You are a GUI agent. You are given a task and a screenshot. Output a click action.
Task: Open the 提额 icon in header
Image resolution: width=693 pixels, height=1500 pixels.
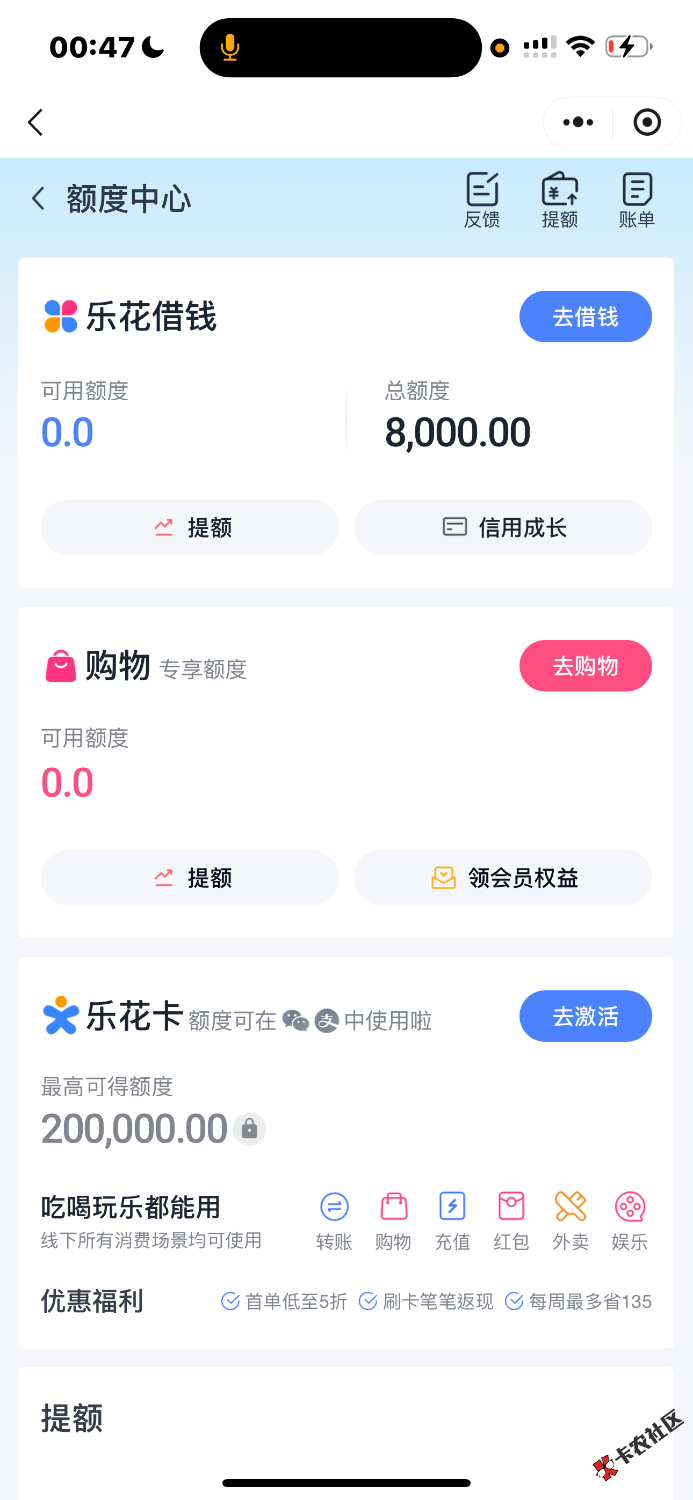560,200
